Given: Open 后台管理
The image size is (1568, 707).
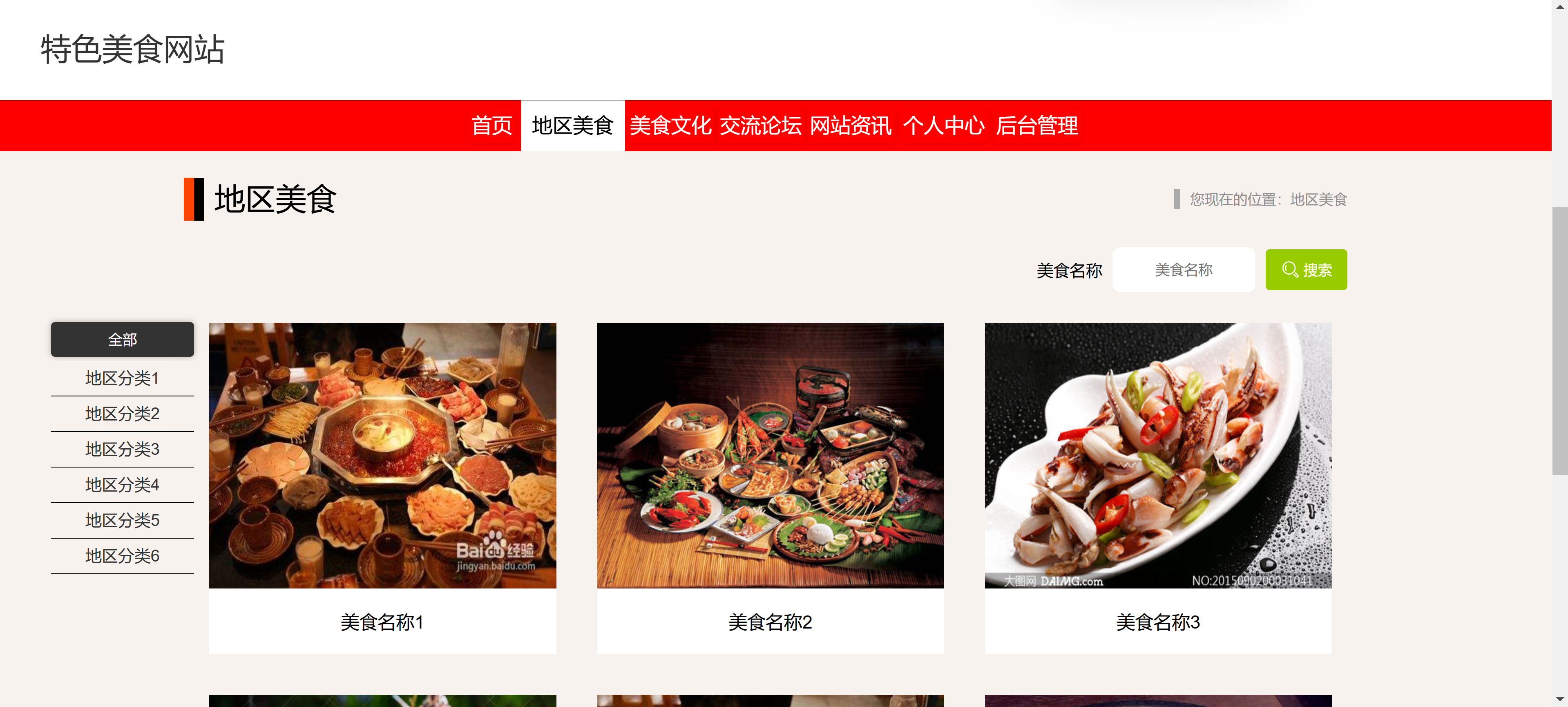Looking at the screenshot, I should (1036, 126).
